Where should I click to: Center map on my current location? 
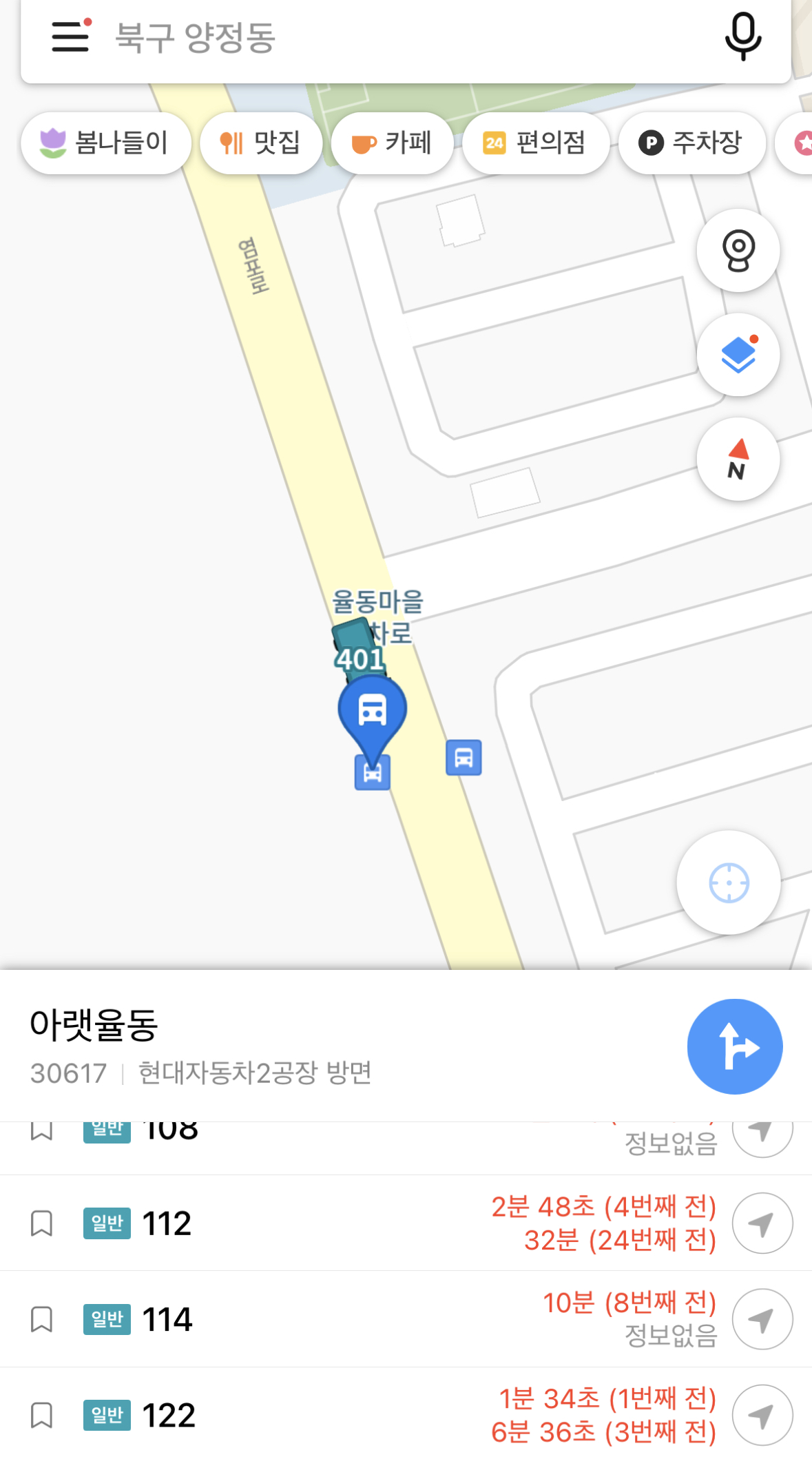(729, 882)
